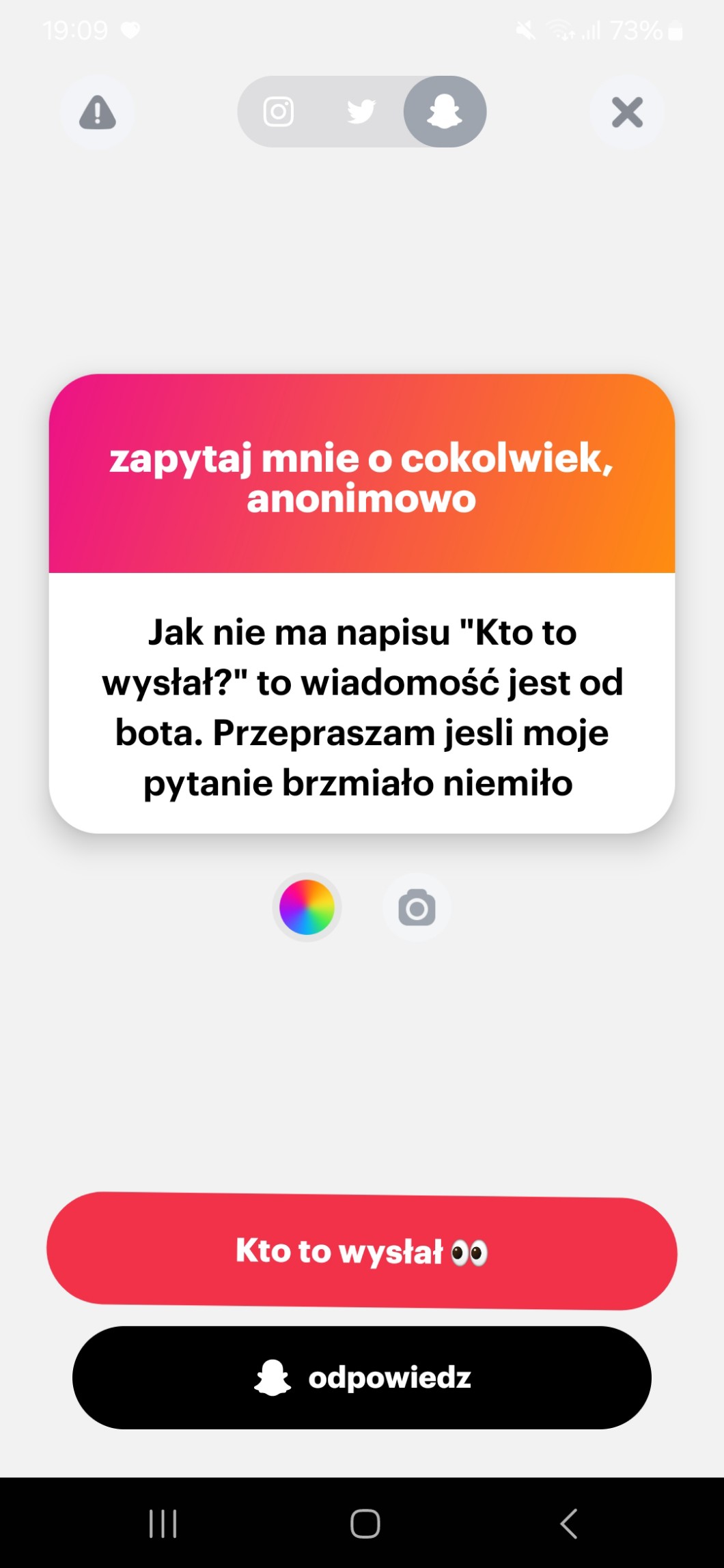The image size is (724, 1568).
Task: Tap "Kto to wysłał" button
Action: [362, 1250]
